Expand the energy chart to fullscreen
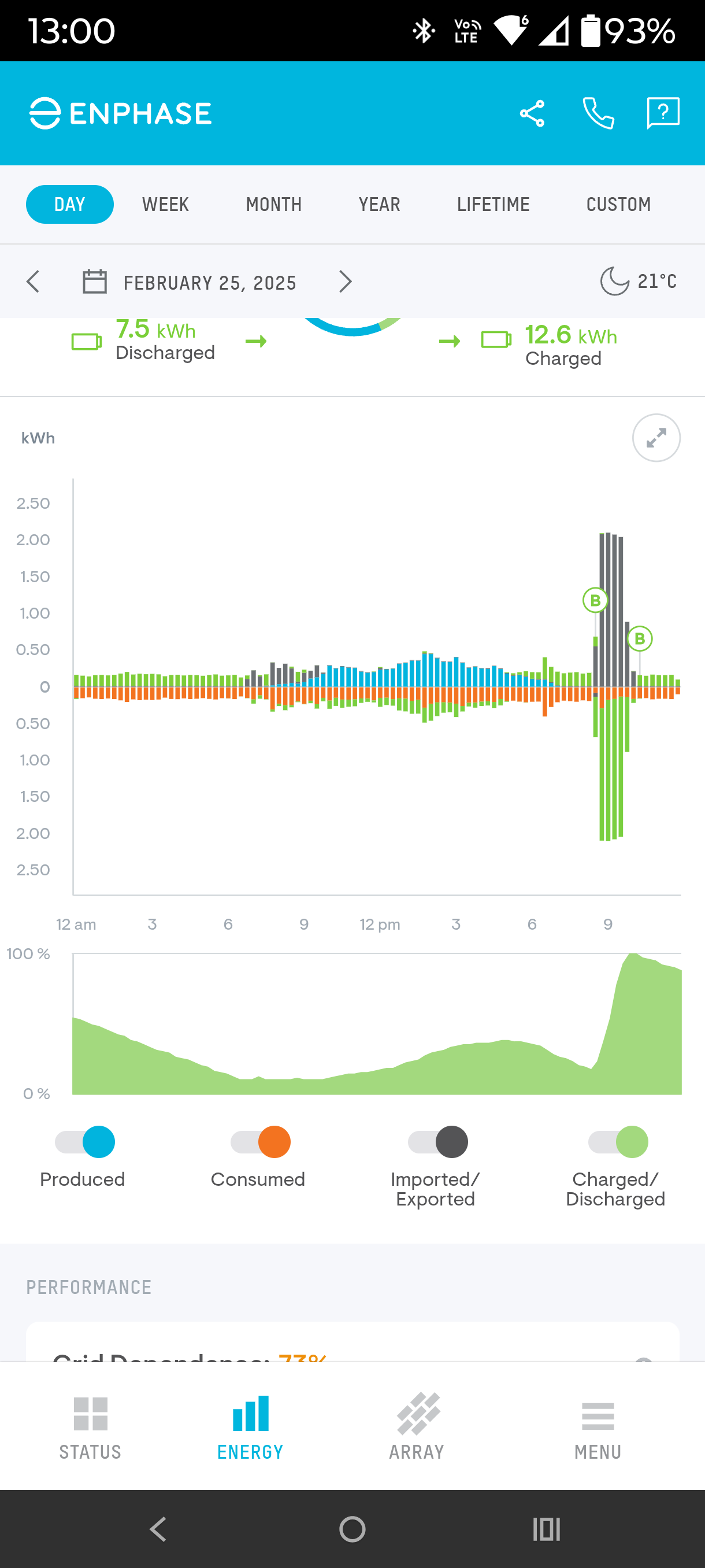The image size is (705, 1568). click(656, 438)
